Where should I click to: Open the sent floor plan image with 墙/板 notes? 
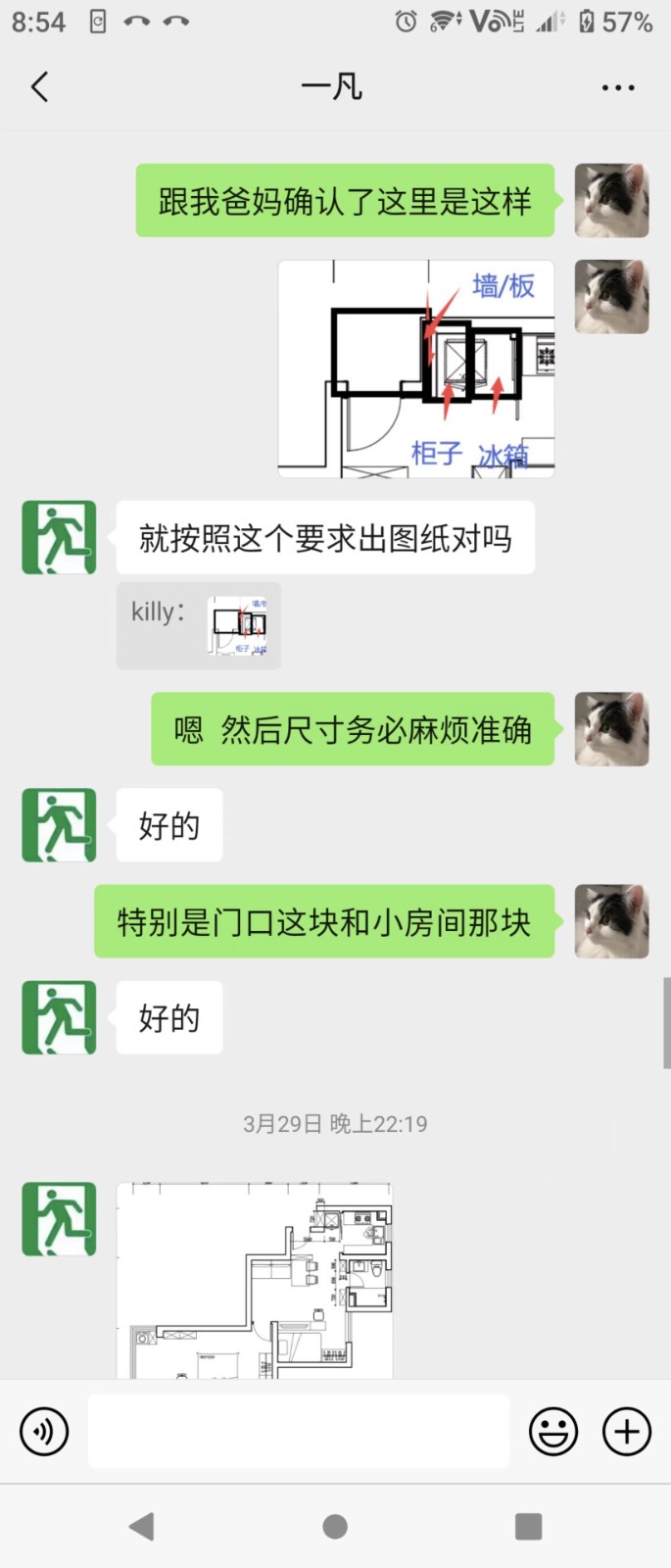[x=416, y=368]
